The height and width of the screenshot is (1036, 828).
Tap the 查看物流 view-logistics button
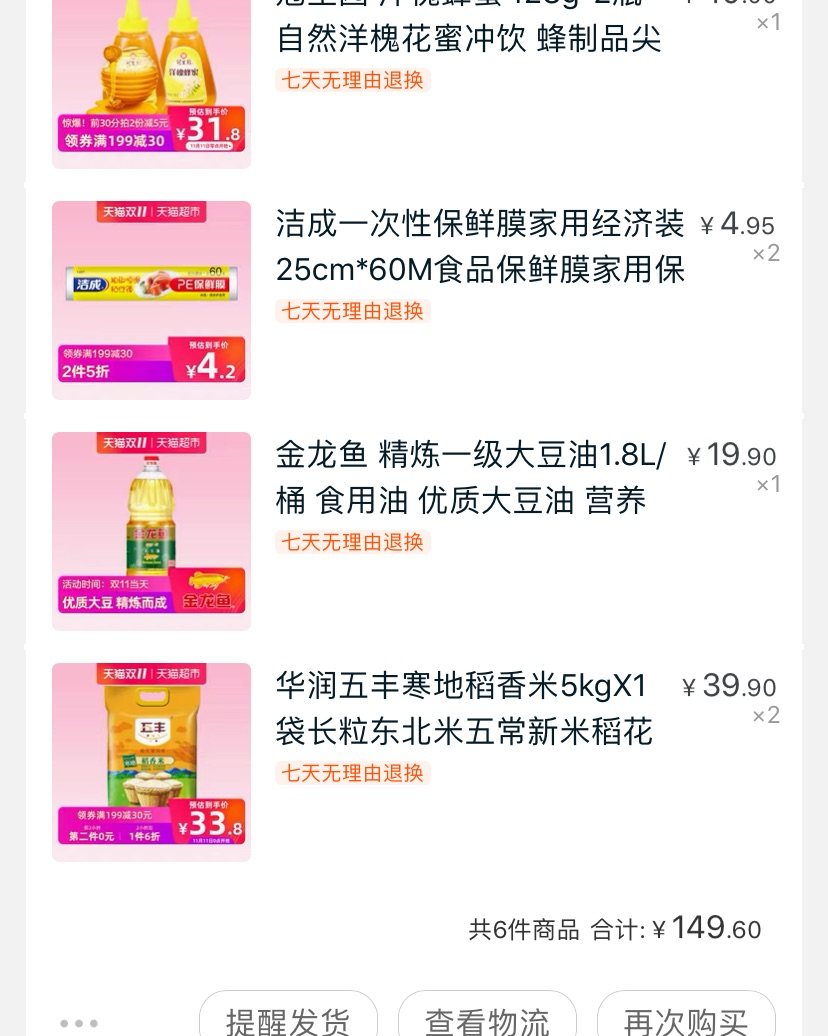tap(487, 1022)
